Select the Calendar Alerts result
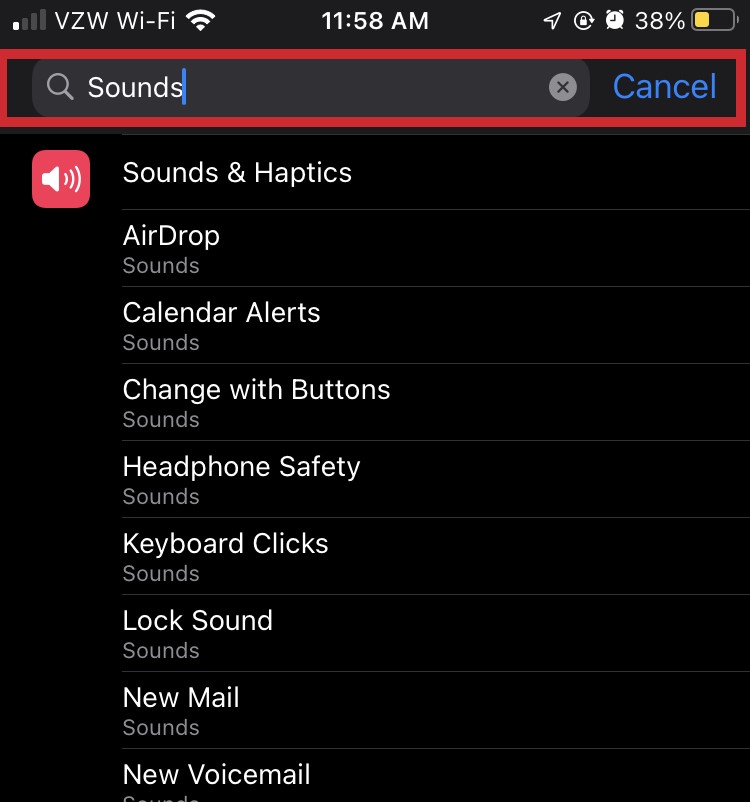The width and height of the screenshot is (750, 802). coord(221,325)
